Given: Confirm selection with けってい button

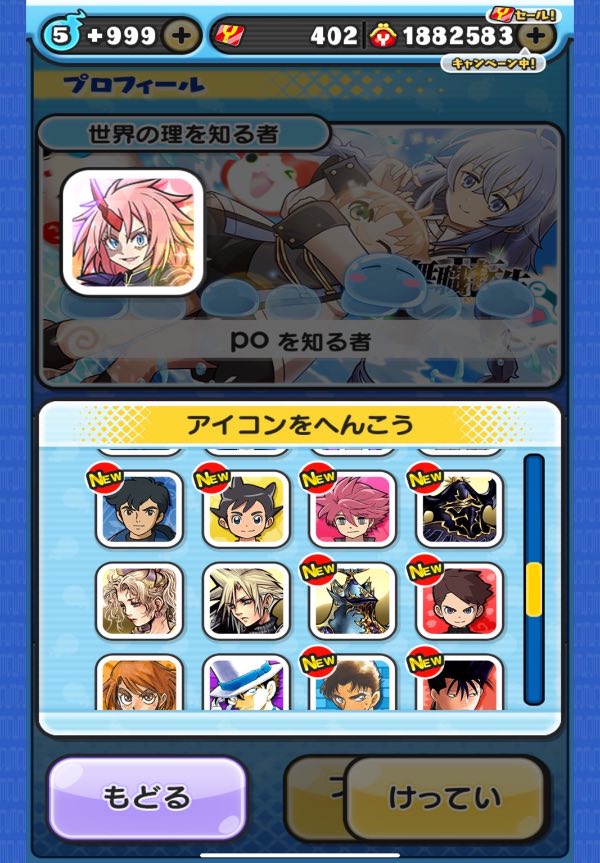Looking at the screenshot, I should [x=445, y=797].
